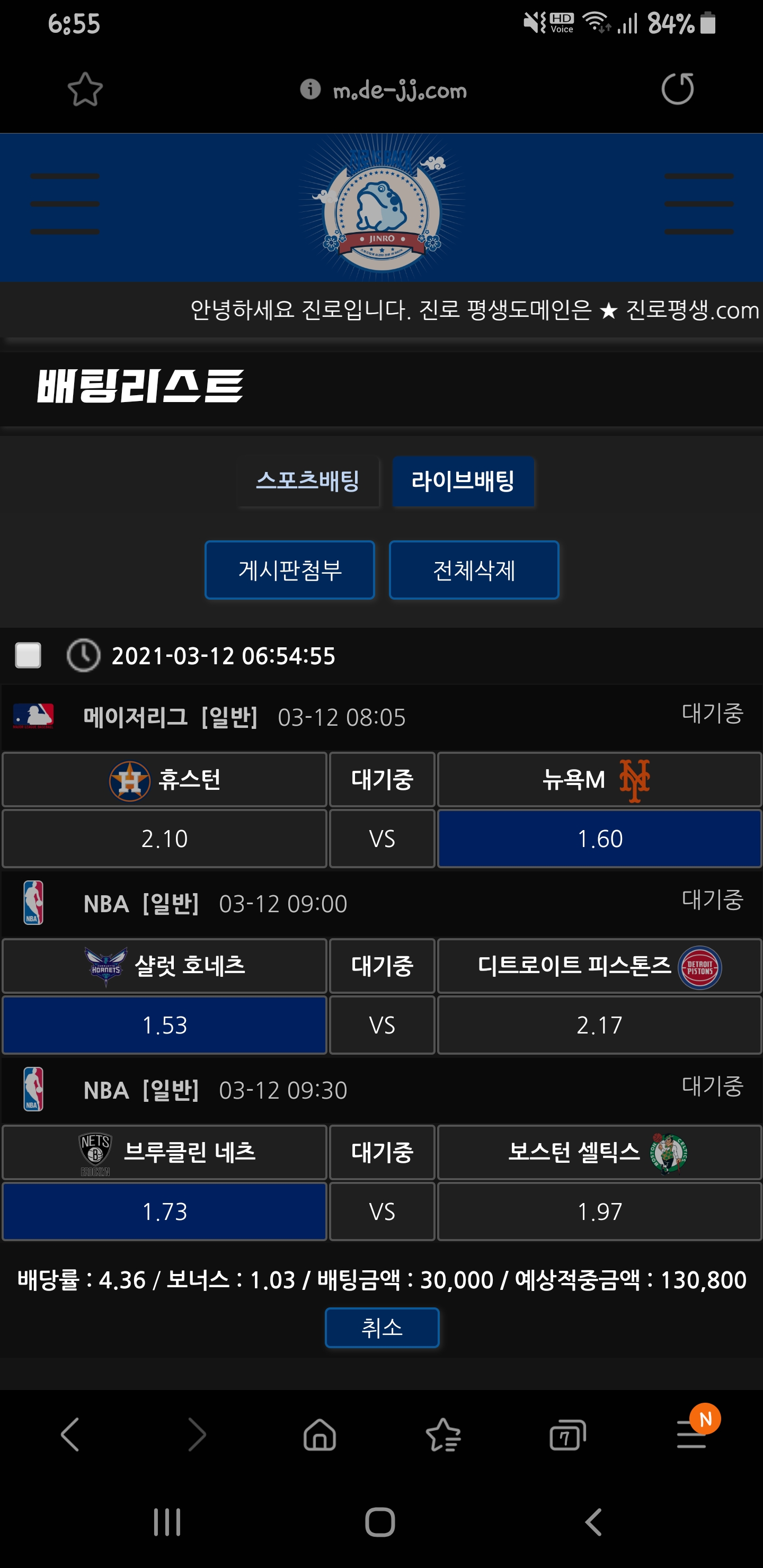View site info in the address bar
The width and height of the screenshot is (763, 1568).
click(310, 90)
